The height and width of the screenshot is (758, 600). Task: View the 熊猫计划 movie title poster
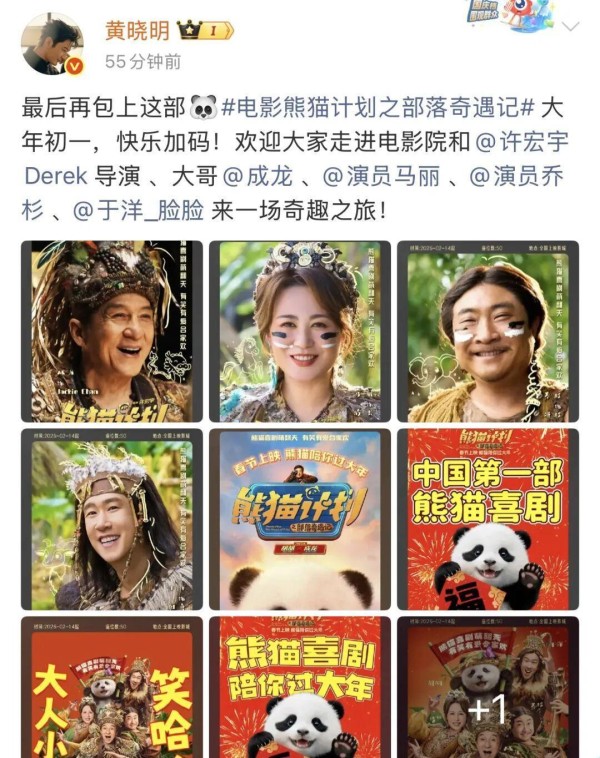299,519
